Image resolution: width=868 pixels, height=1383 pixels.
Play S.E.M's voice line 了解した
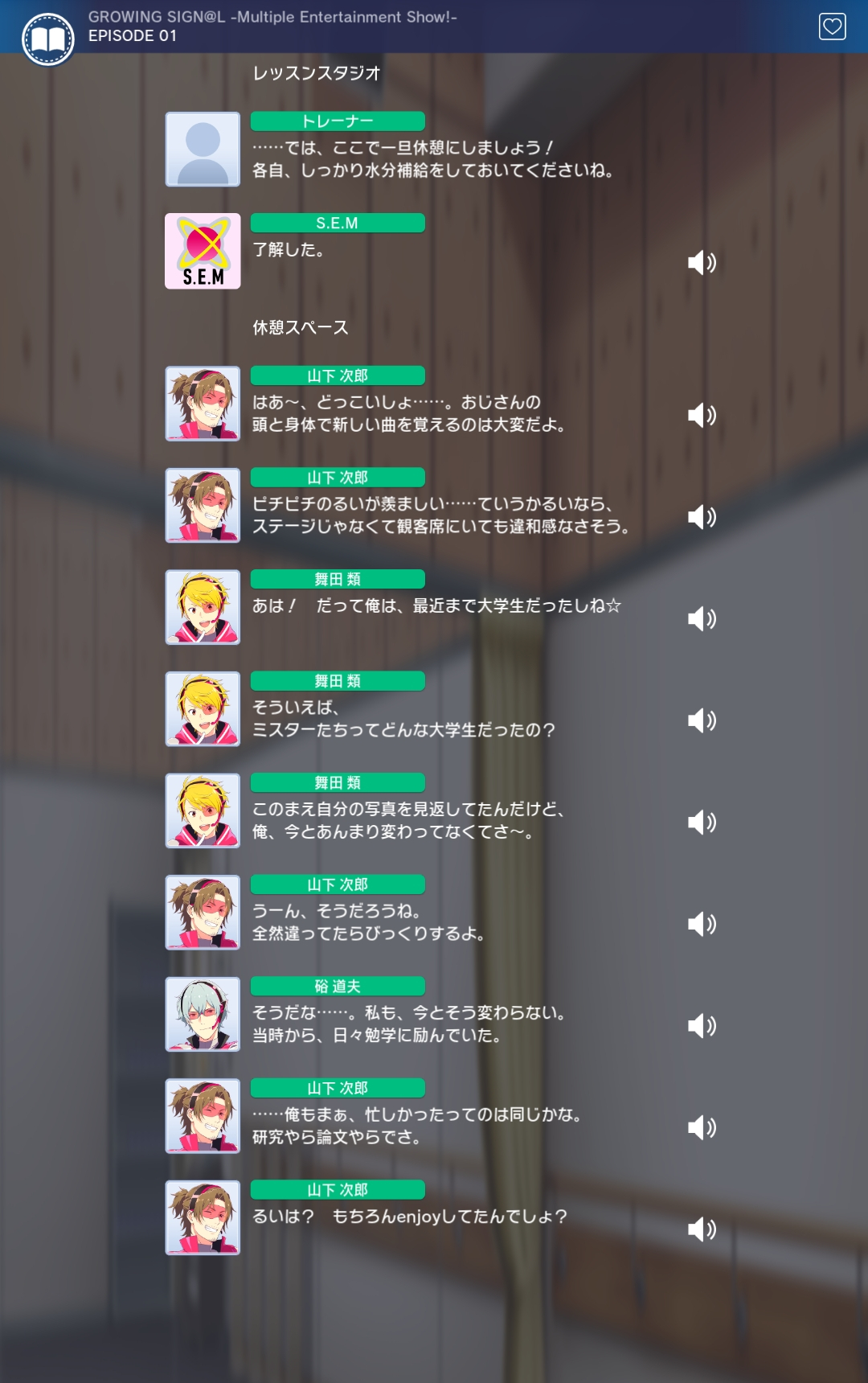click(702, 263)
